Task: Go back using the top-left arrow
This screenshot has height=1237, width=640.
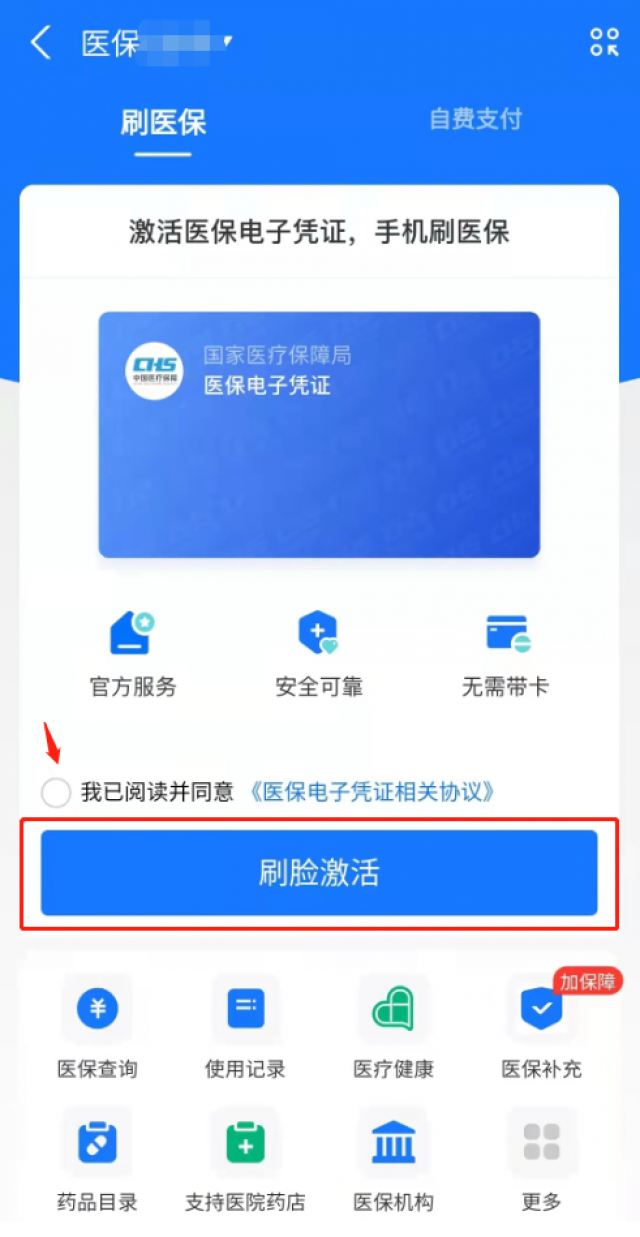Action: (x=40, y=43)
